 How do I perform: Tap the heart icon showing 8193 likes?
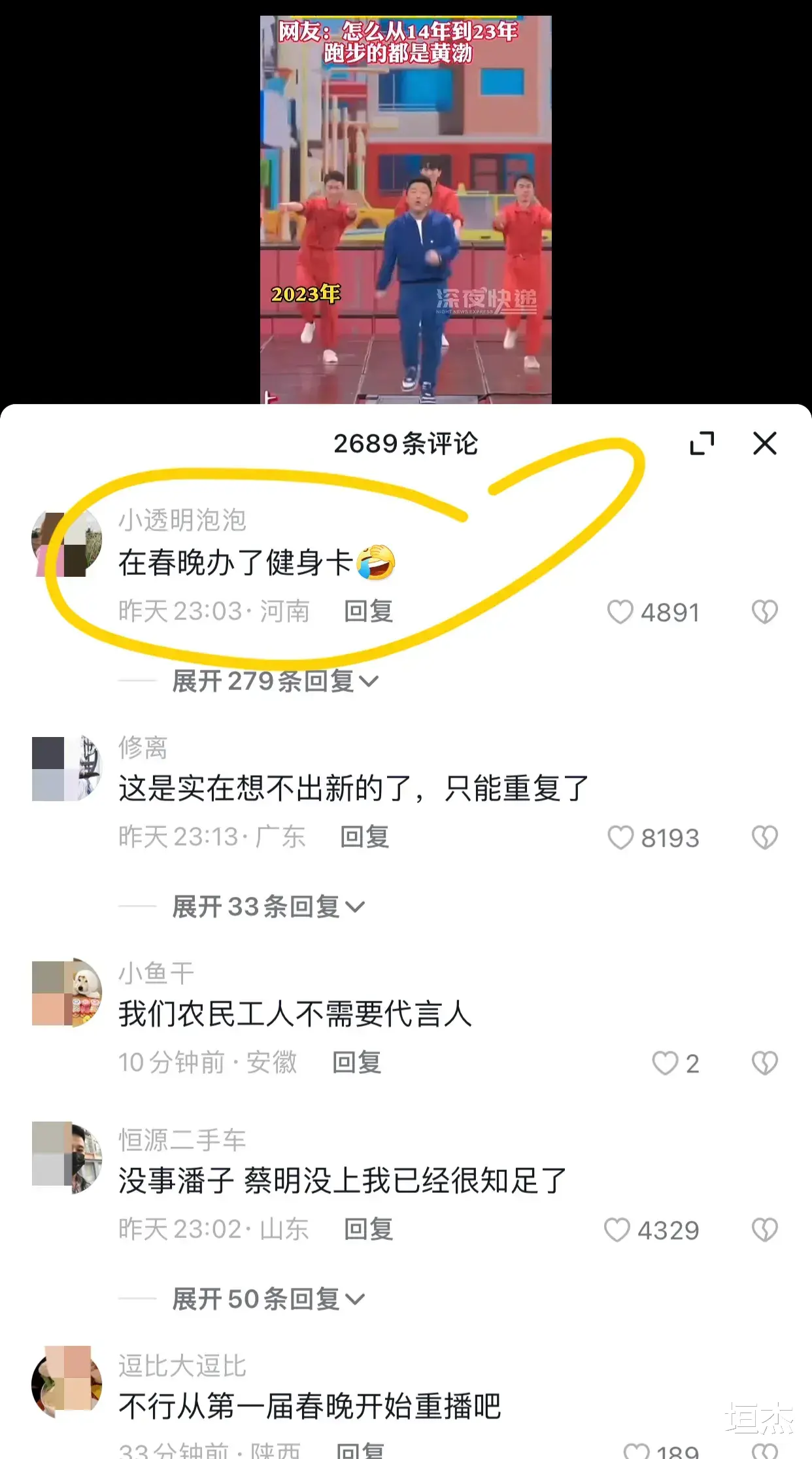click(x=622, y=838)
